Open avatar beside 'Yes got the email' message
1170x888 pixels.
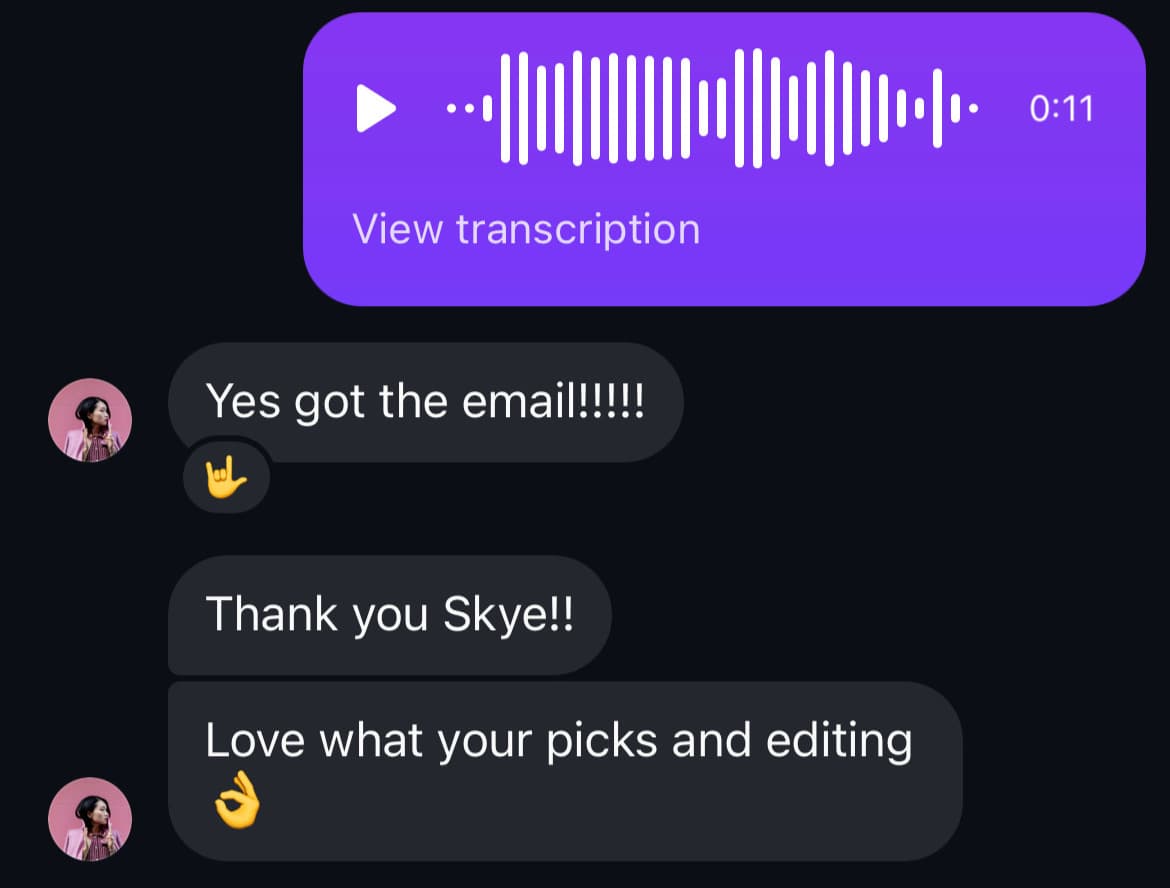[x=90, y=420]
